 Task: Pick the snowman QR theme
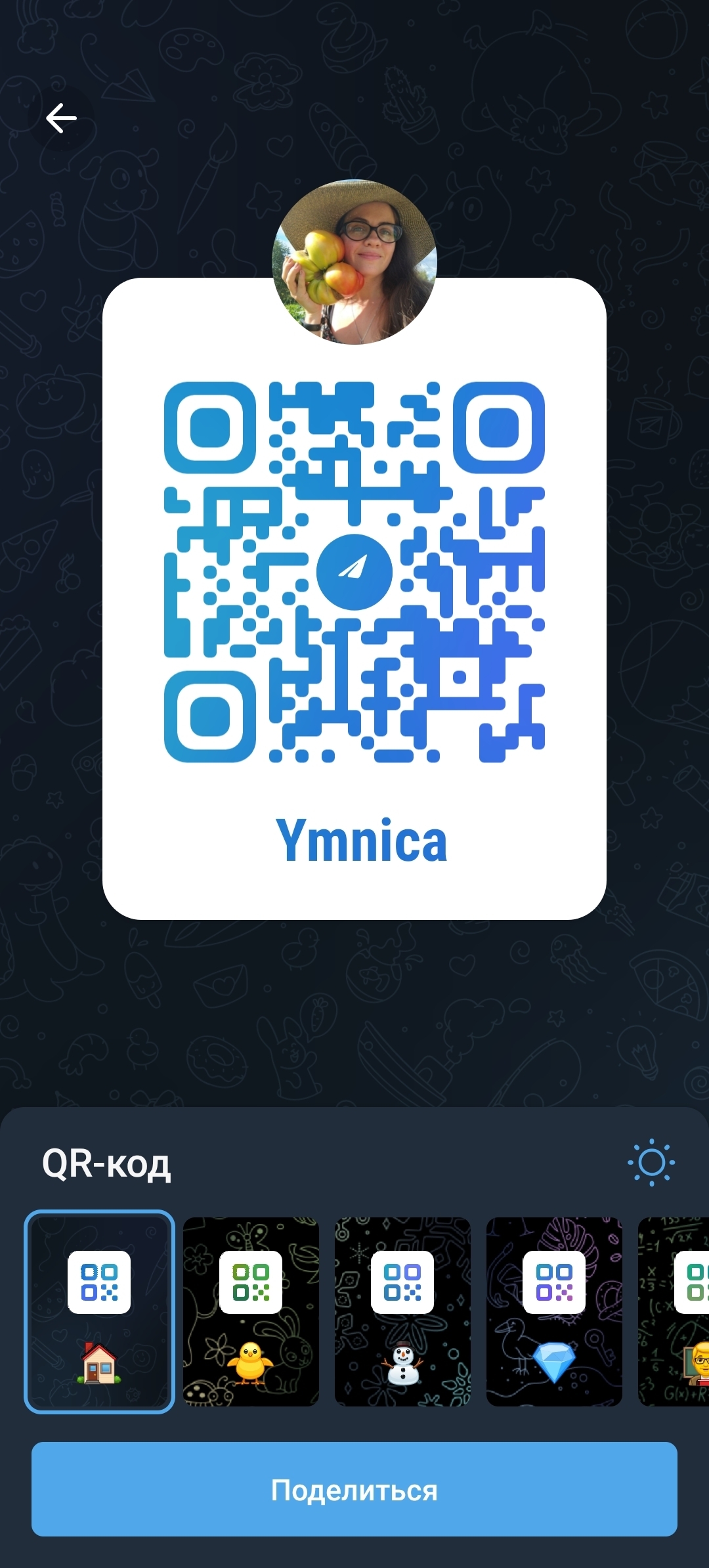(x=402, y=1313)
